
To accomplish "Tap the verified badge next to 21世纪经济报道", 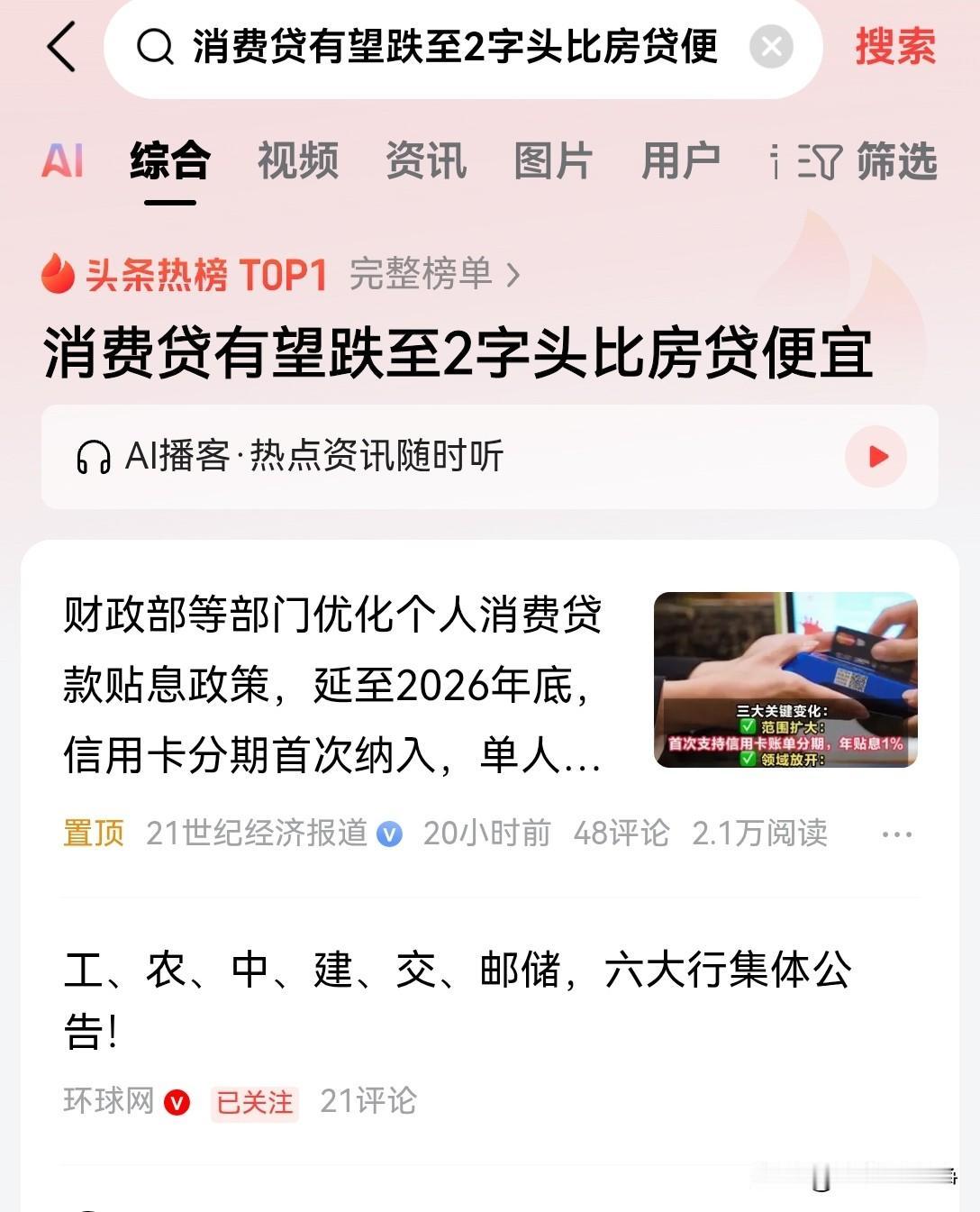I will tap(389, 834).
